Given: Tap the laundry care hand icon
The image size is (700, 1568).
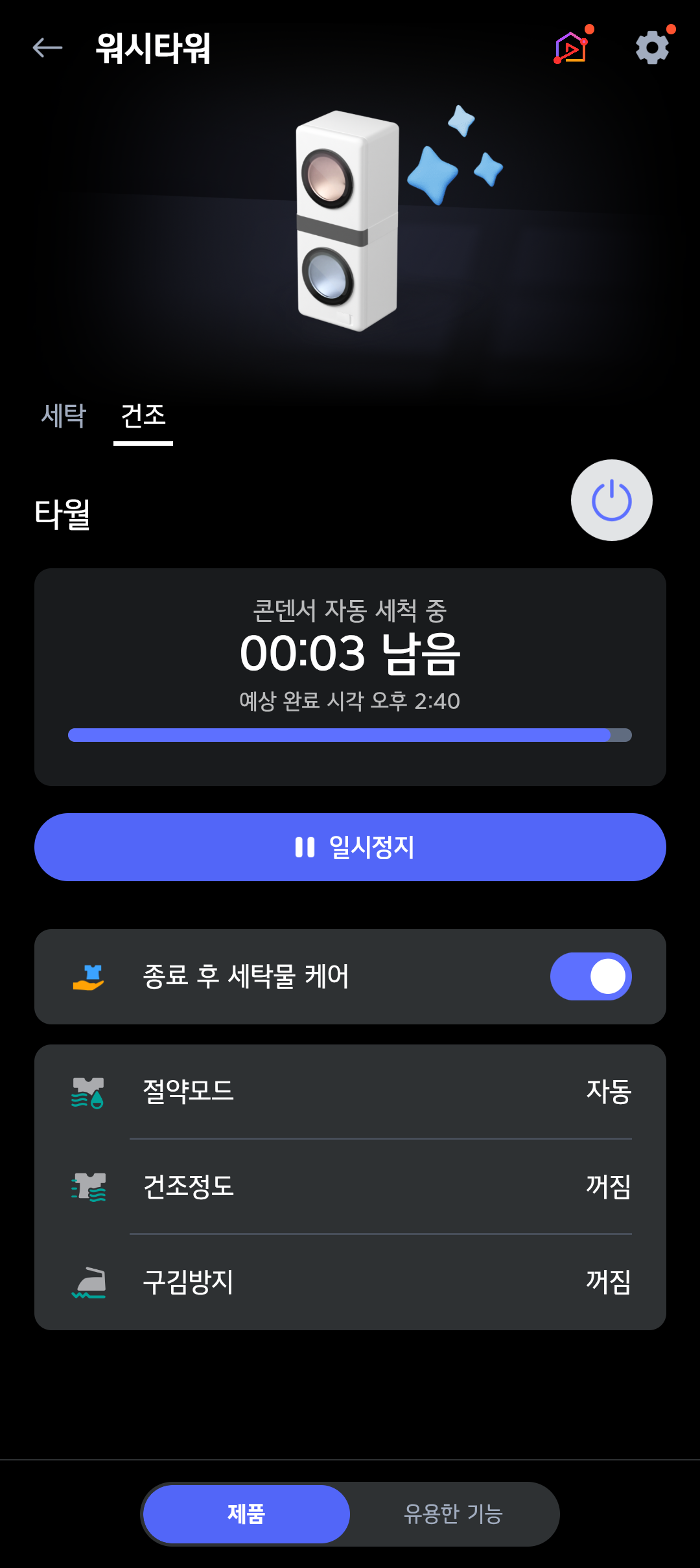Looking at the screenshot, I should point(90,976).
